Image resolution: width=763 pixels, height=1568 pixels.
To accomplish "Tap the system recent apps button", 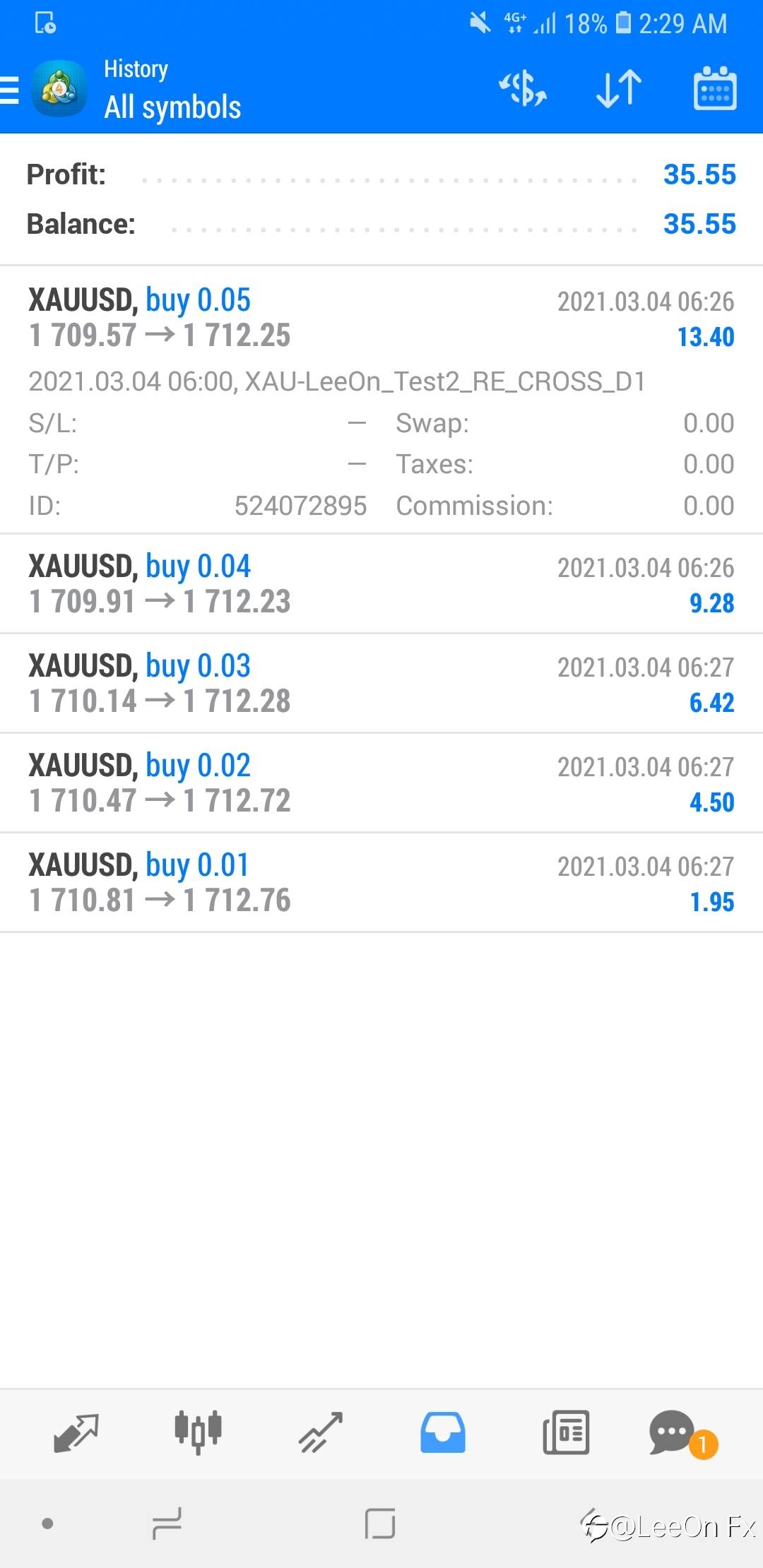I will [x=167, y=1524].
